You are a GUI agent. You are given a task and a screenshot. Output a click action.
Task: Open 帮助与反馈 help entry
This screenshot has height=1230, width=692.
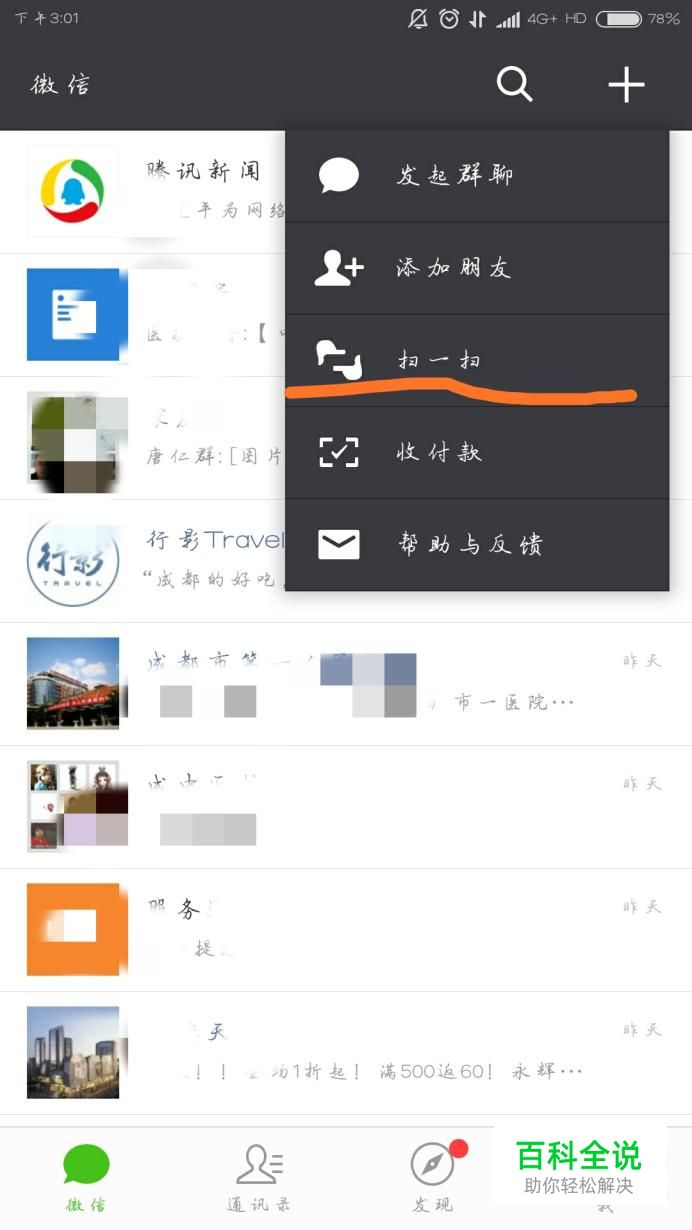point(476,545)
